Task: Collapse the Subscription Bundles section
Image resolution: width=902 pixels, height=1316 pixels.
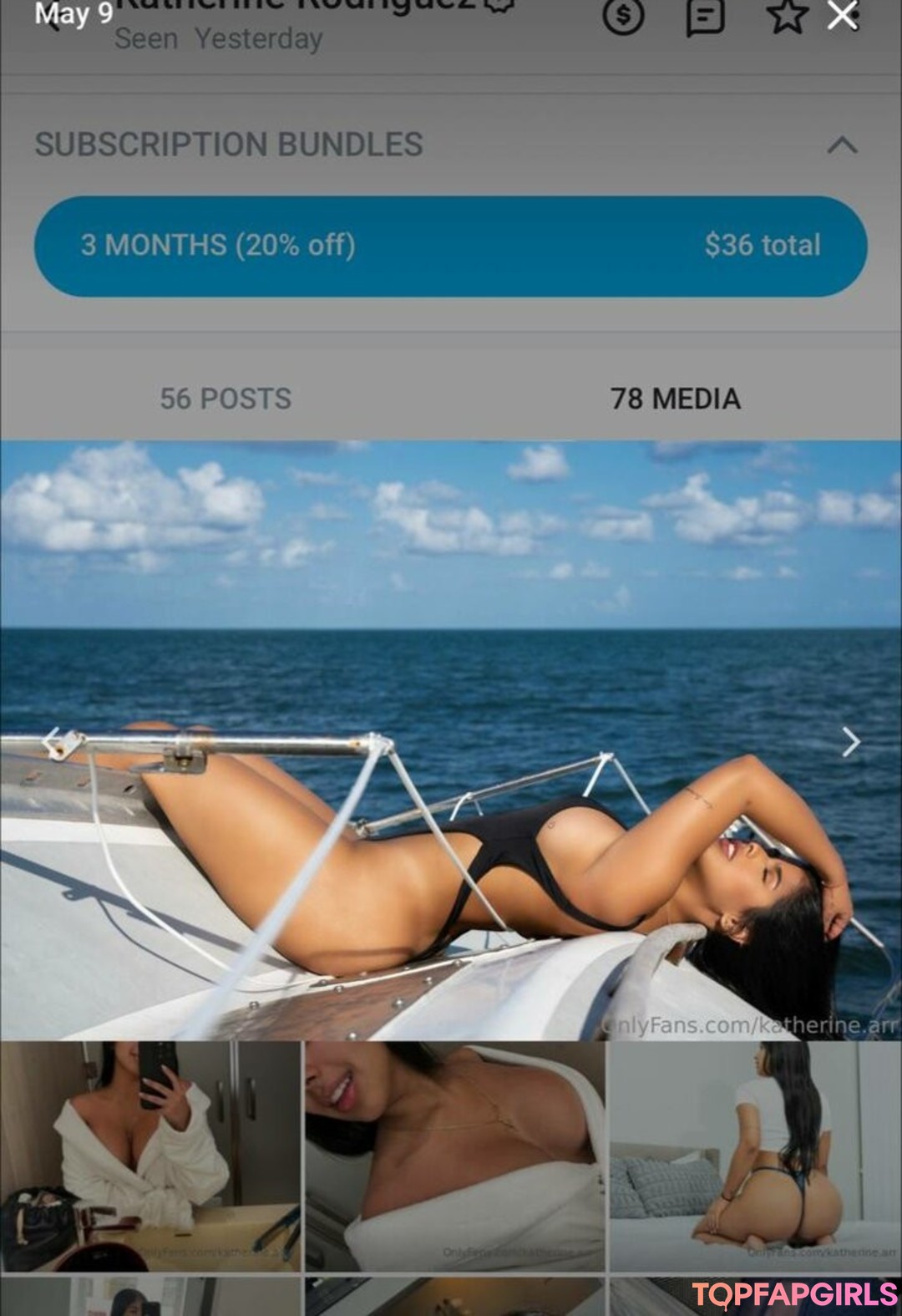Action: click(x=842, y=145)
